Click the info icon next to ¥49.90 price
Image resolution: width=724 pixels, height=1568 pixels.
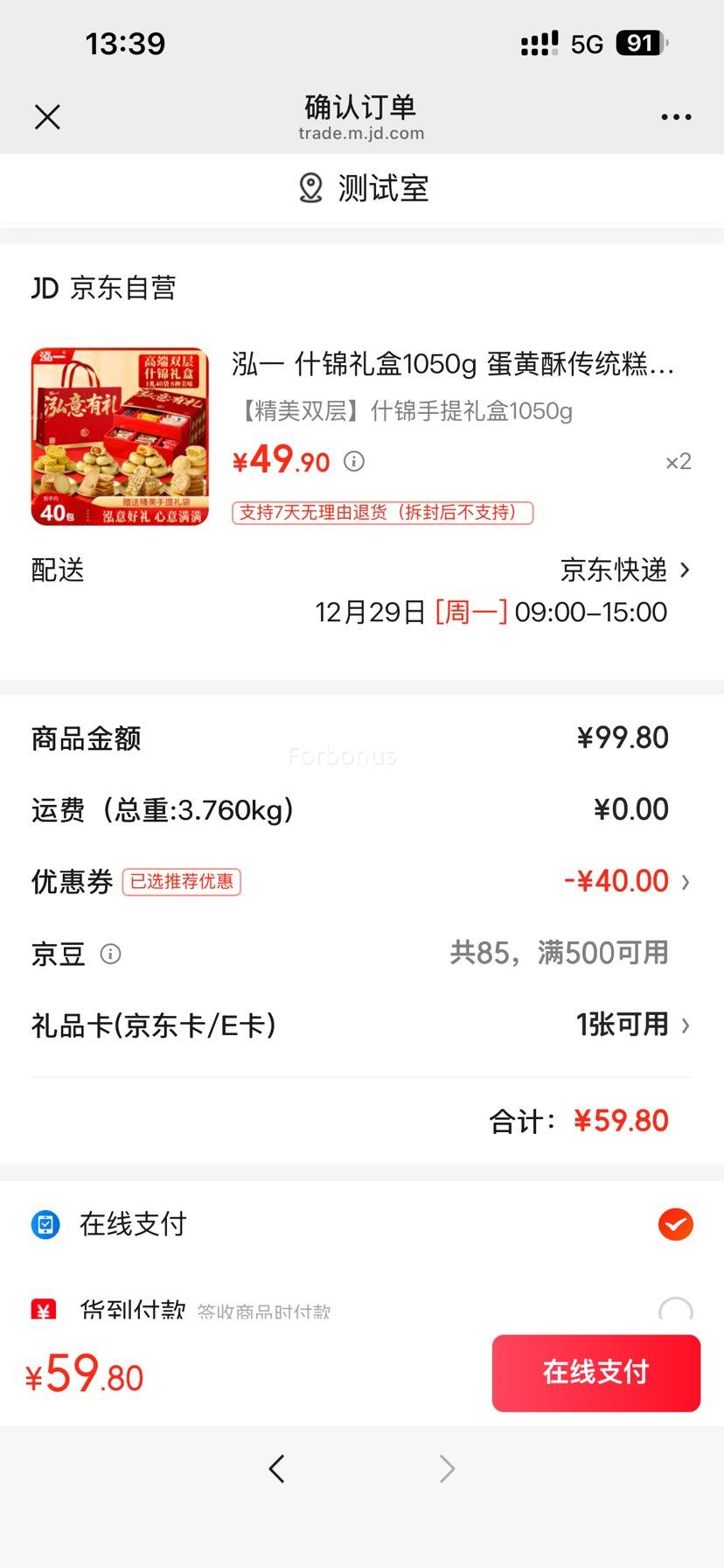(x=353, y=461)
